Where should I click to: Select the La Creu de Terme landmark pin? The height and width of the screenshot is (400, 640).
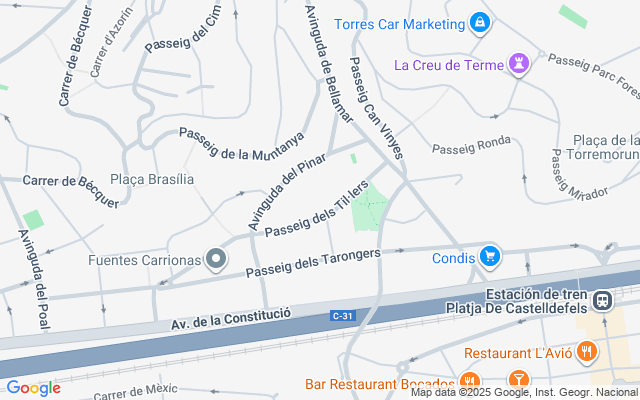point(518,66)
